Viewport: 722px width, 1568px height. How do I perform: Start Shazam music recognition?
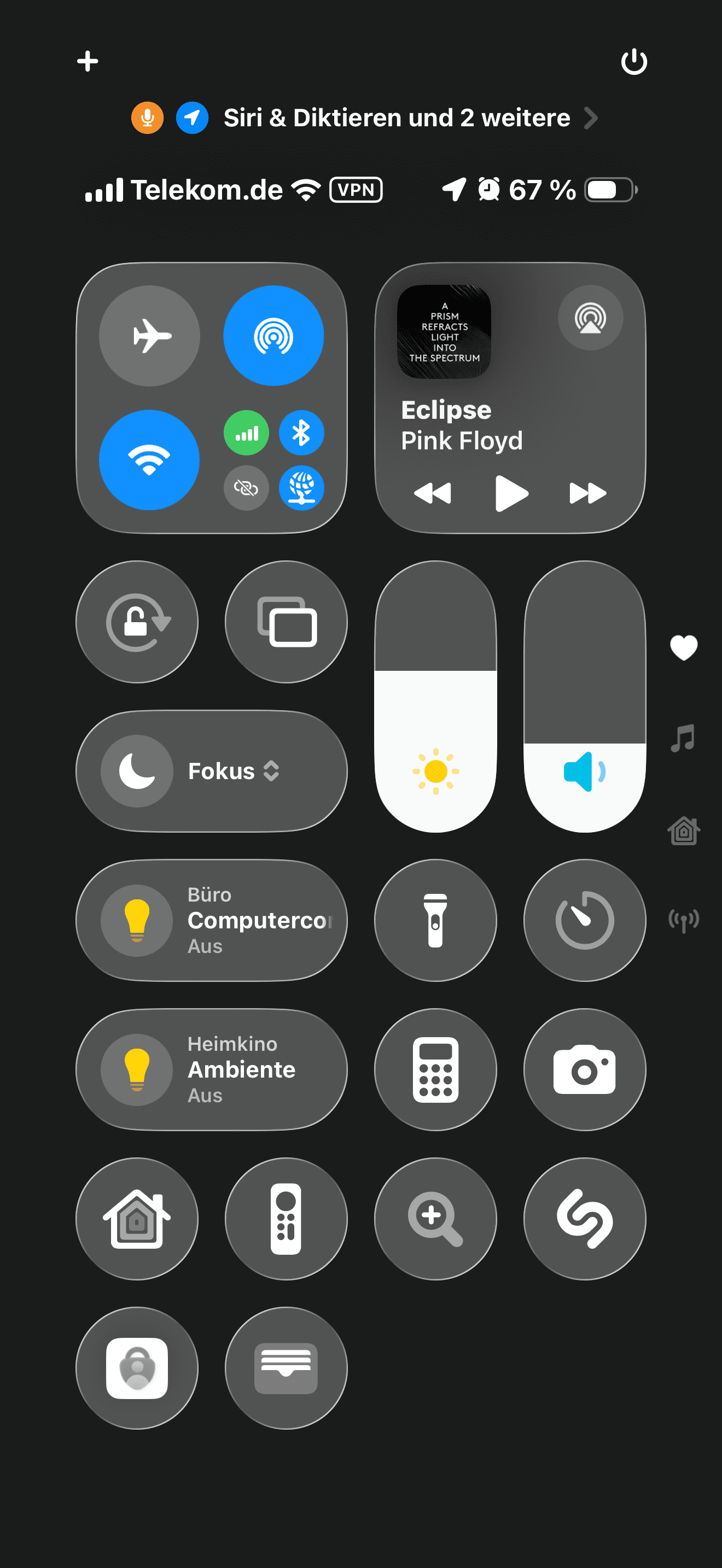pyautogui.click(x=584, y=1219)
